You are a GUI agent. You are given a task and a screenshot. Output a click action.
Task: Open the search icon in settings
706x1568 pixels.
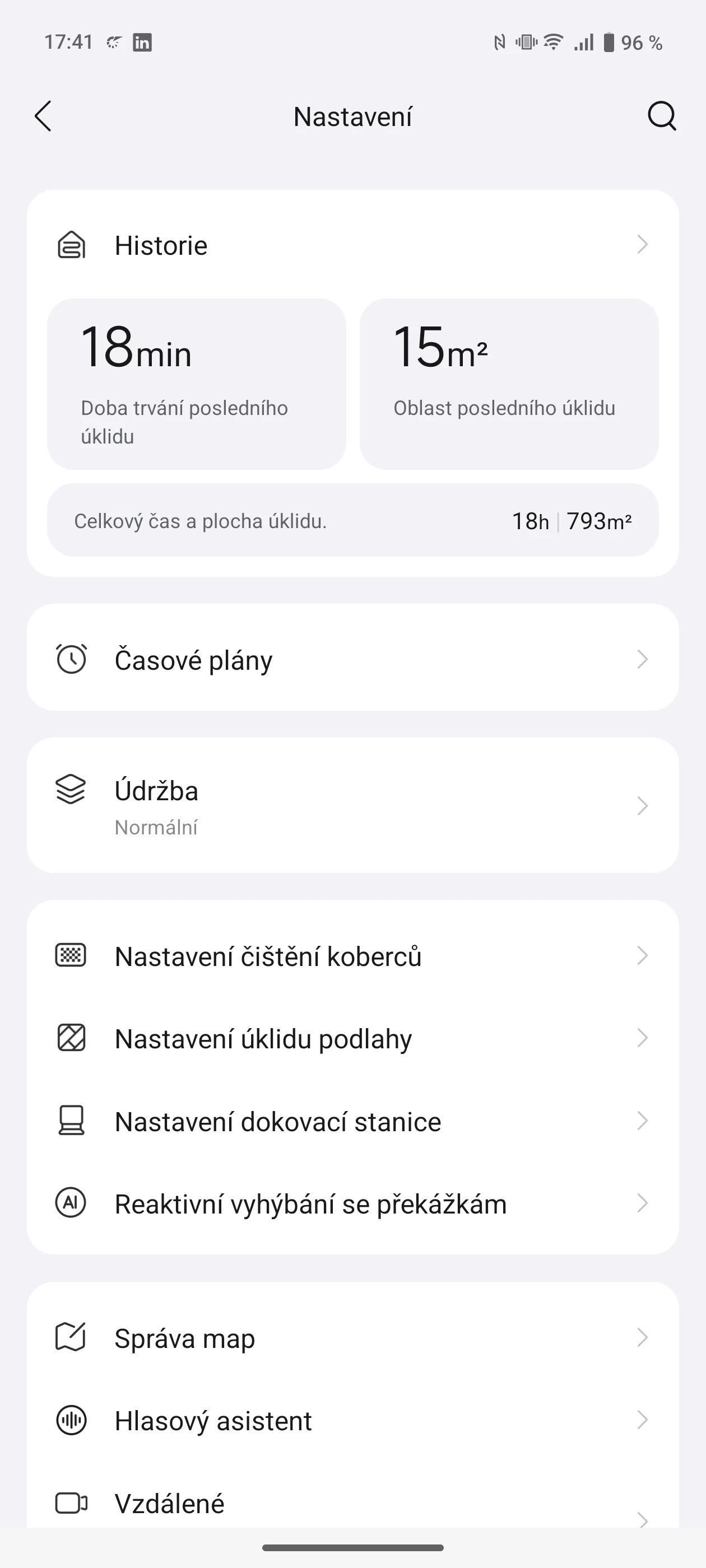(x=662, y=116)
